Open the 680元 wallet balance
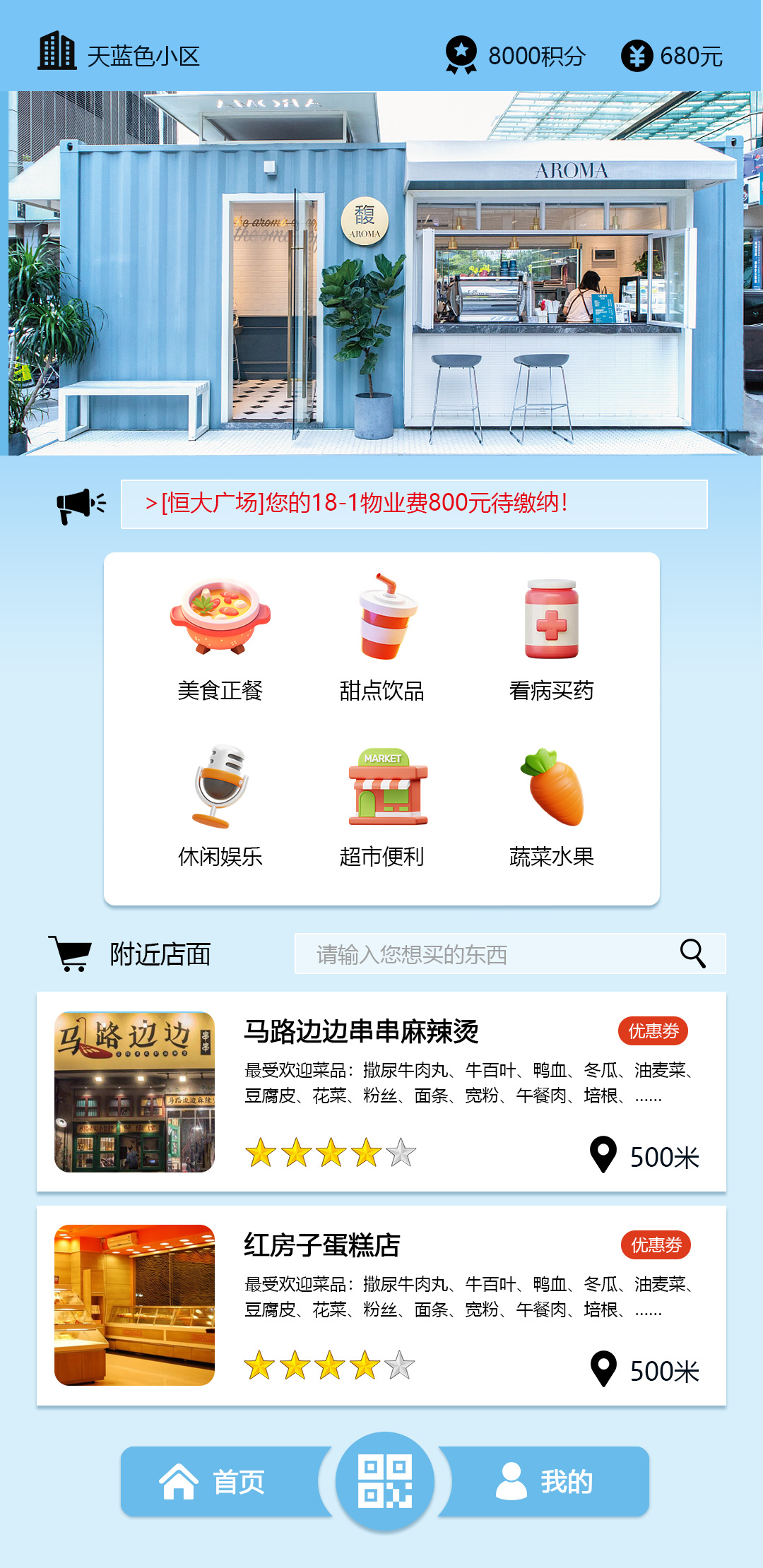Viewport: 763px width, 1568px height. pyautogui.click(x=672, y=56)
